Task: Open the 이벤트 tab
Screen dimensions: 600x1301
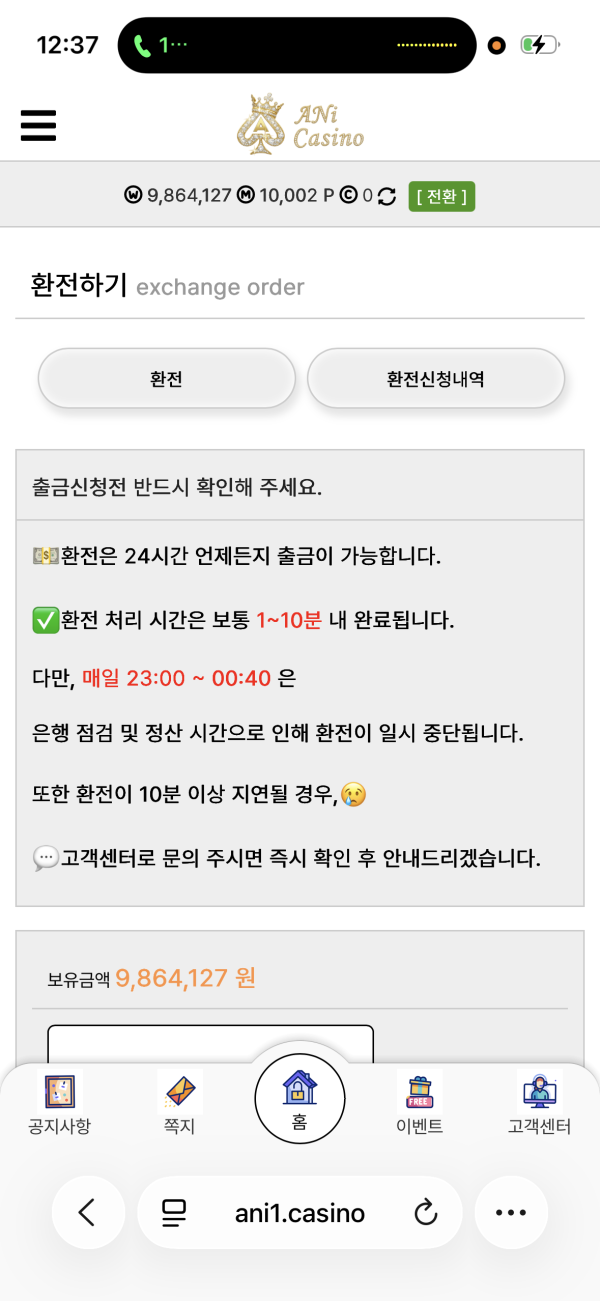Action: click(419, 1103)
